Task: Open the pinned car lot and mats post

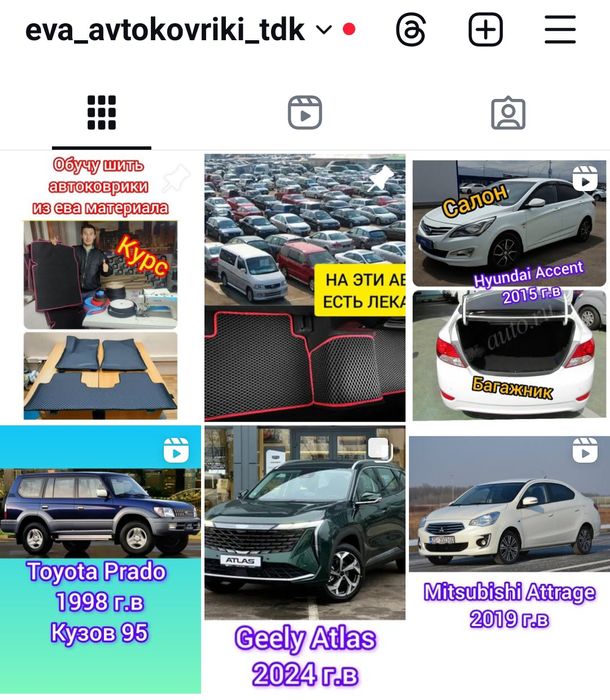Action: (x=305, y=288)
